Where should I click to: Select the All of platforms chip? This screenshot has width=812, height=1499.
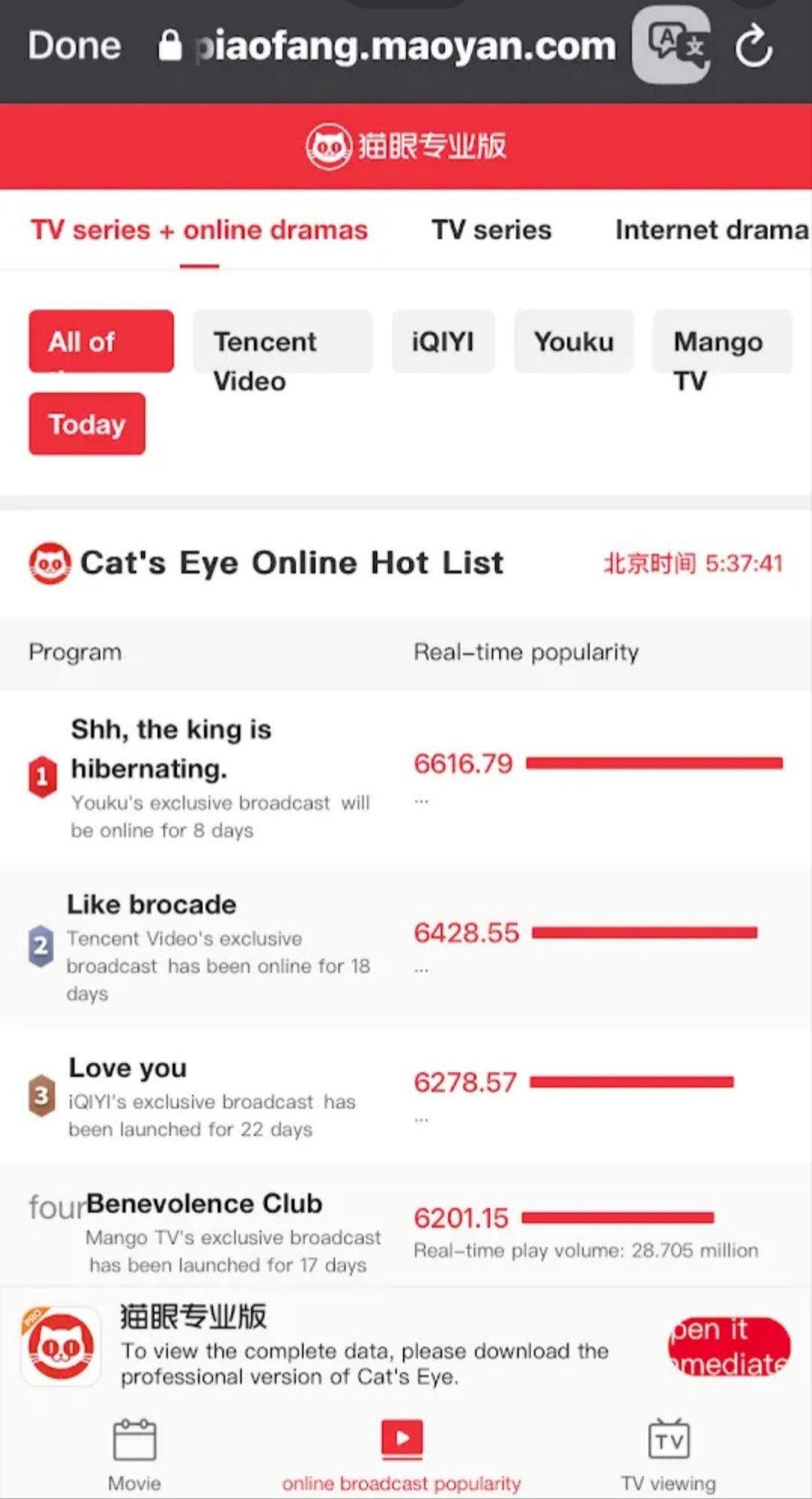click(101, 342)
